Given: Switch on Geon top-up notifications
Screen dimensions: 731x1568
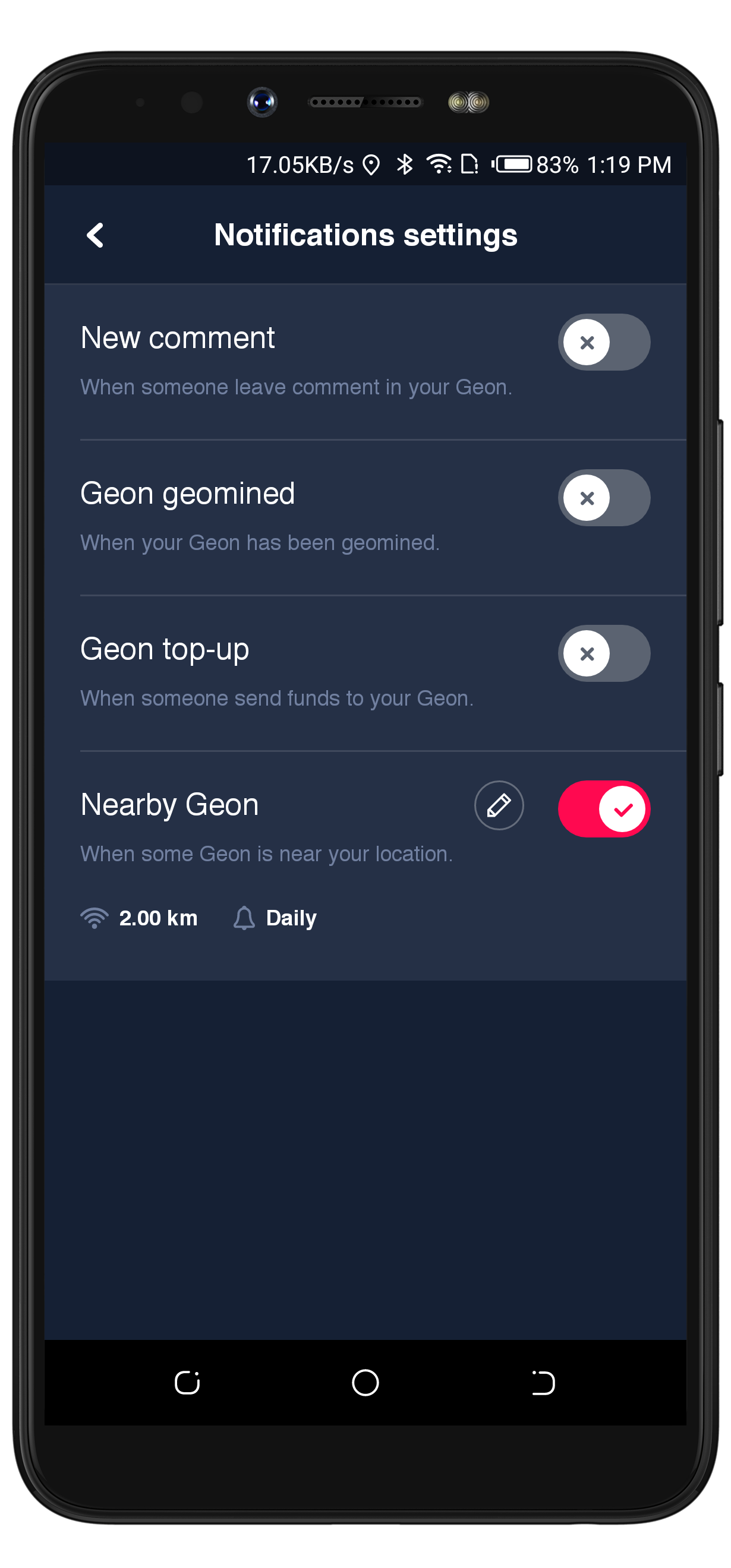Looking at the screenshot, I should pyautogui.click(x=604, y=654).
